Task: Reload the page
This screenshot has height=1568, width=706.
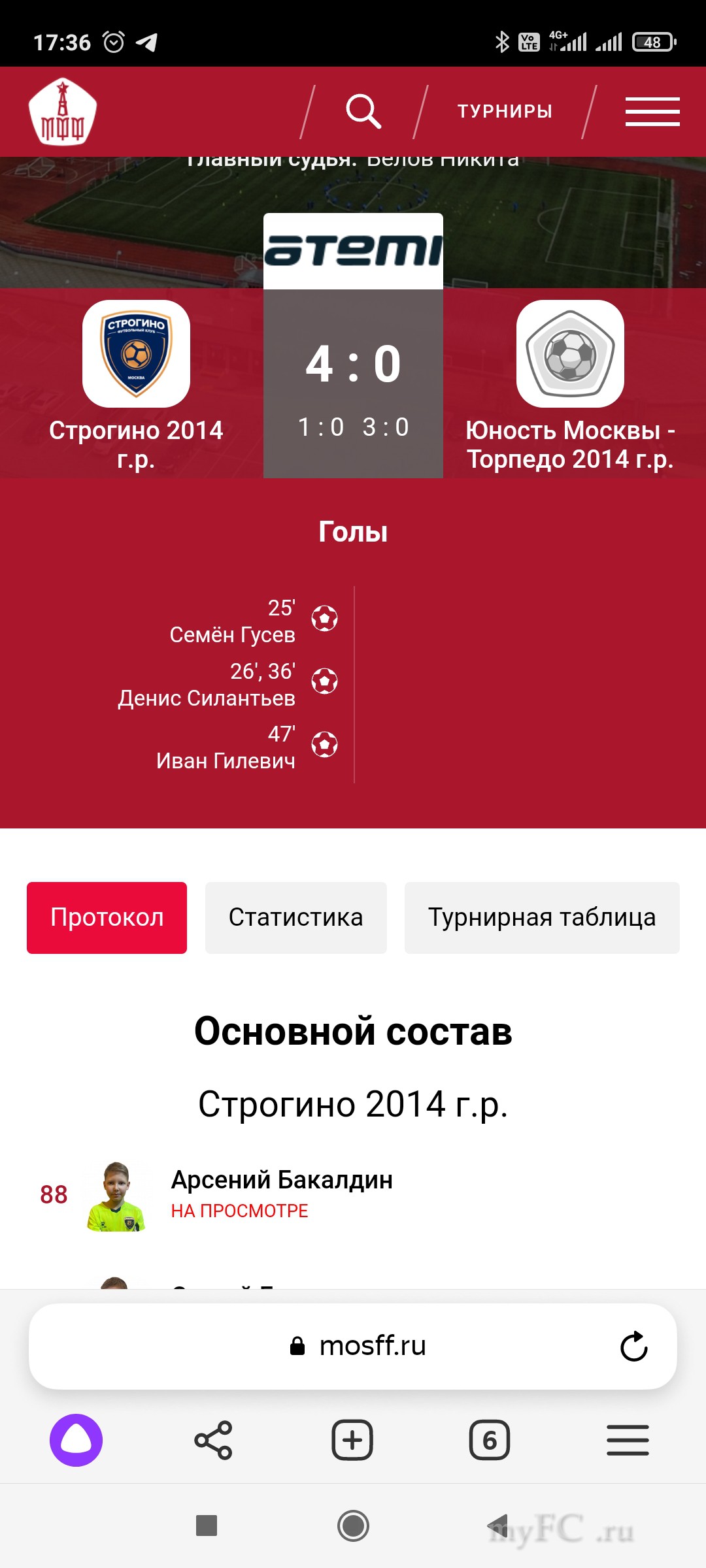Action: (x=633, y=1346)
